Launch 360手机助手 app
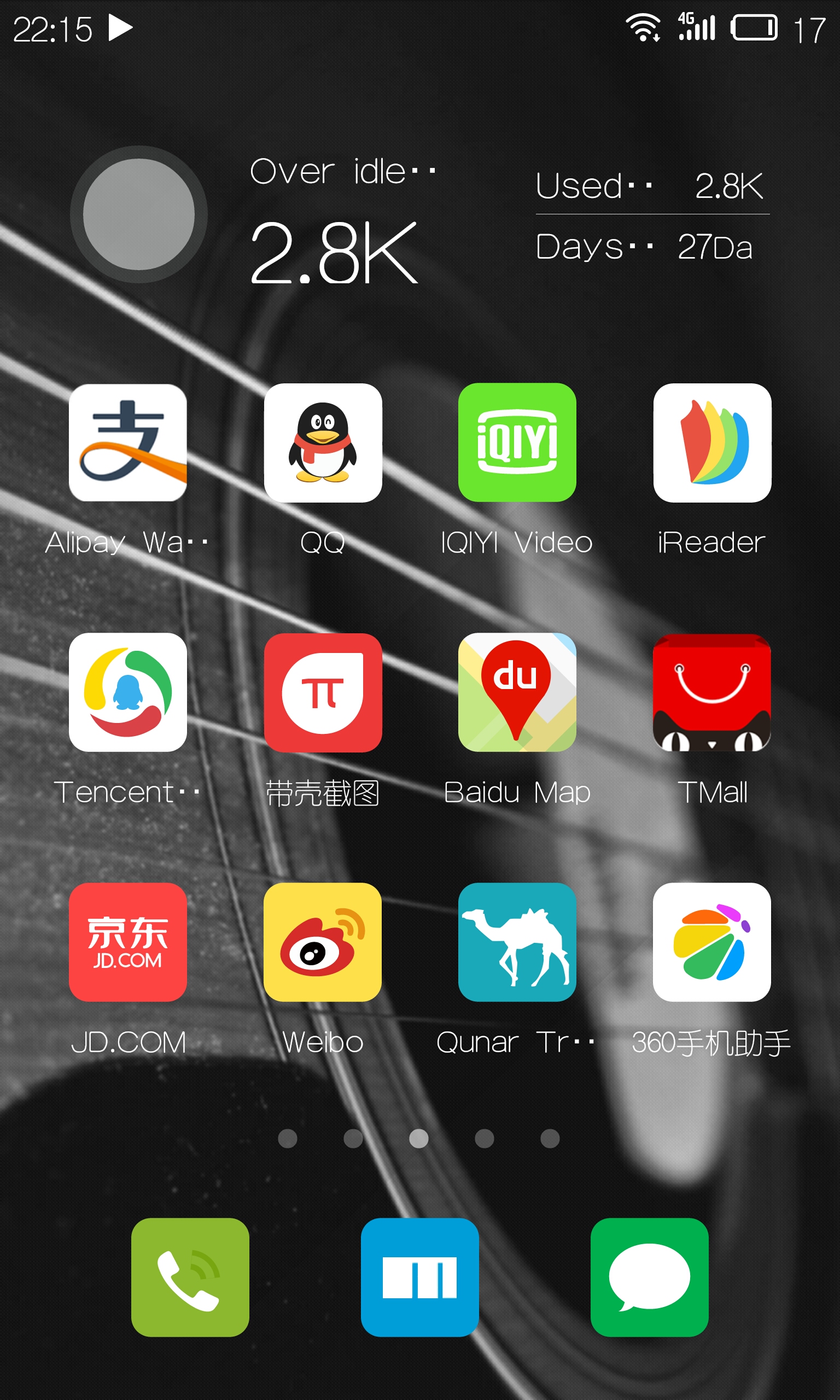This screenshot has height=1400, width=840. click(x=712, y=942)
